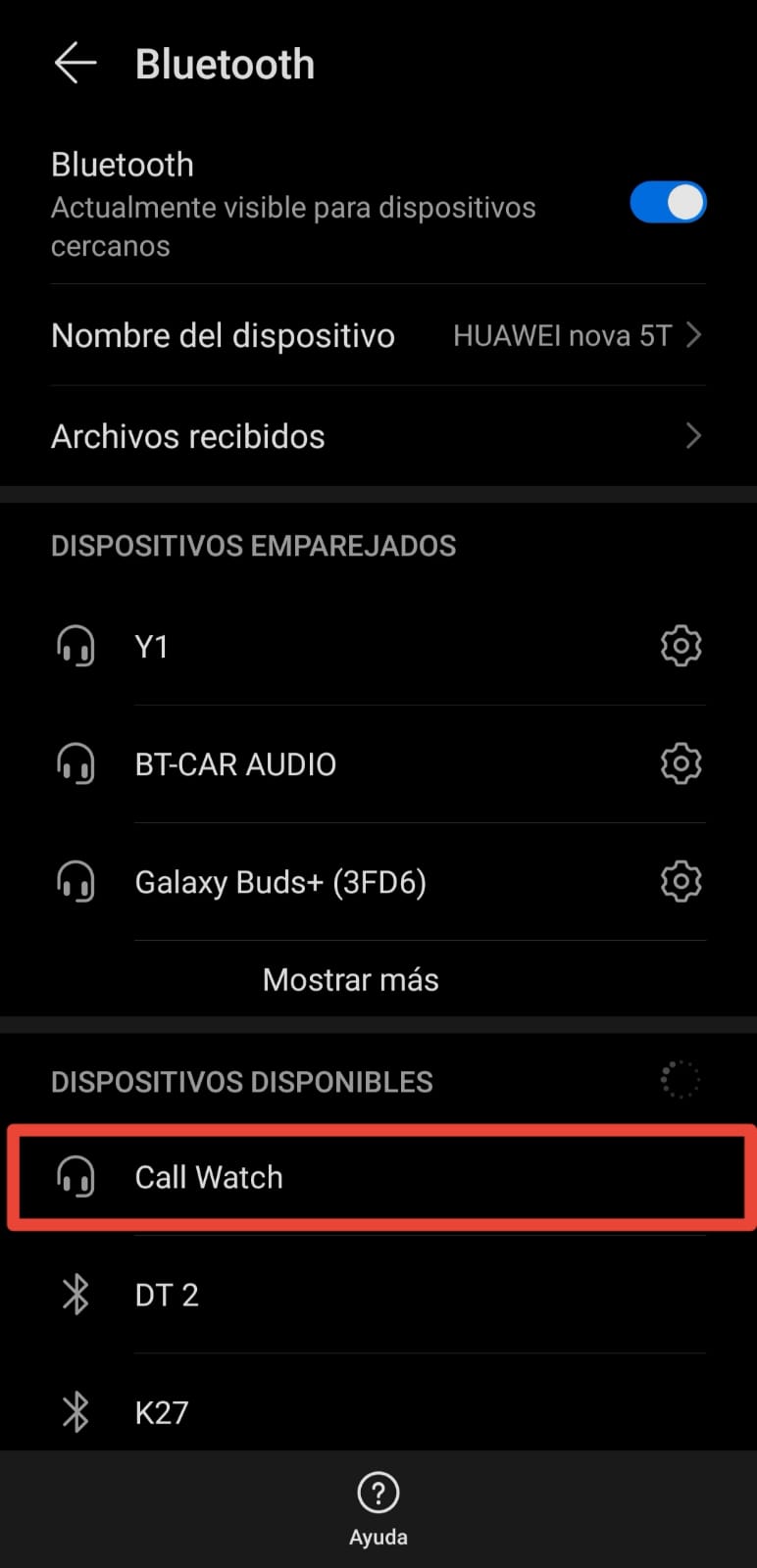Screen dimensions: 757x1568
Task: Go back using the arrow icon
Action: (76, 64)
